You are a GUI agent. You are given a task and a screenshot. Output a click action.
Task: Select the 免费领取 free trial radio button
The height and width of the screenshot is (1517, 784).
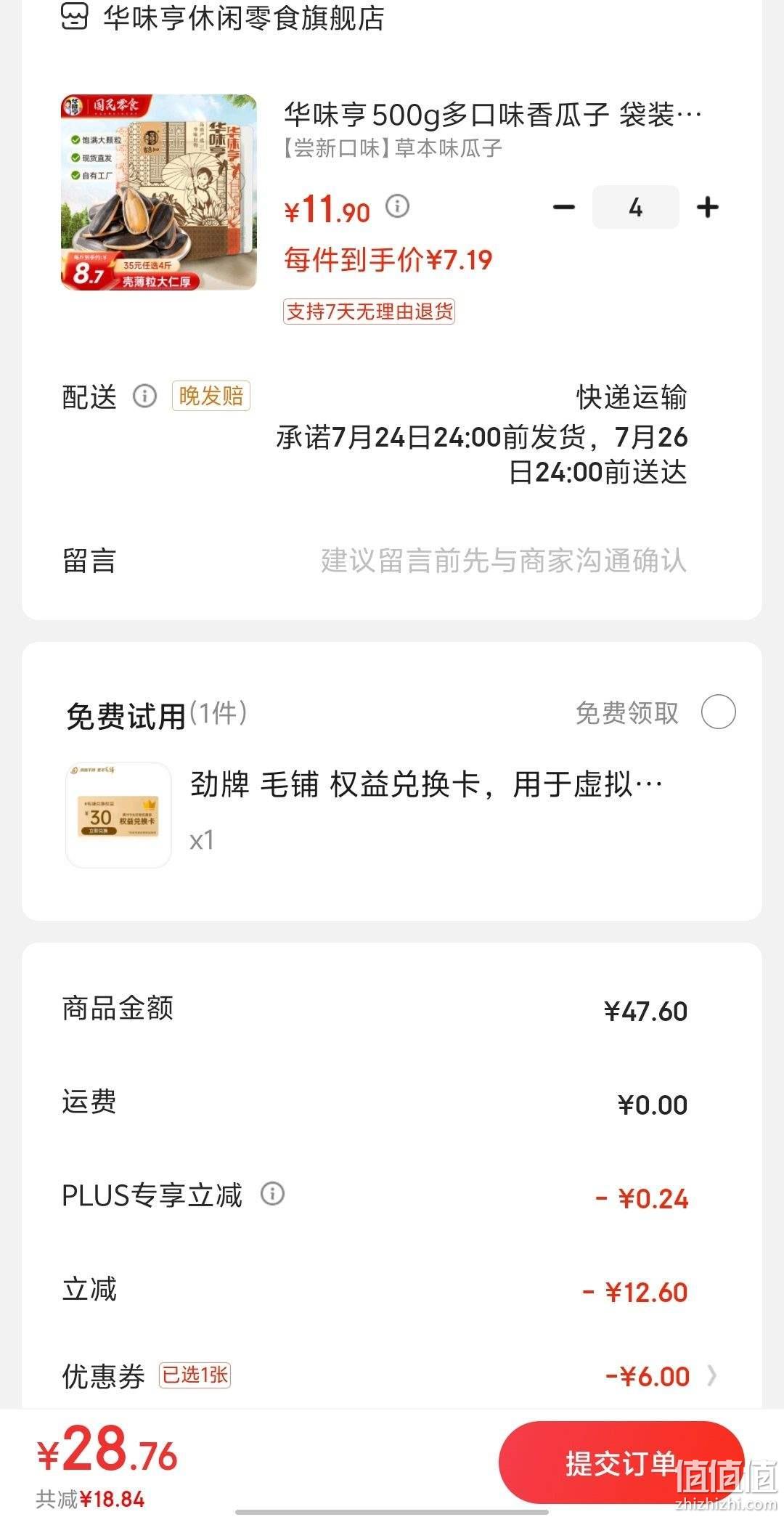(x=719, y=712)
